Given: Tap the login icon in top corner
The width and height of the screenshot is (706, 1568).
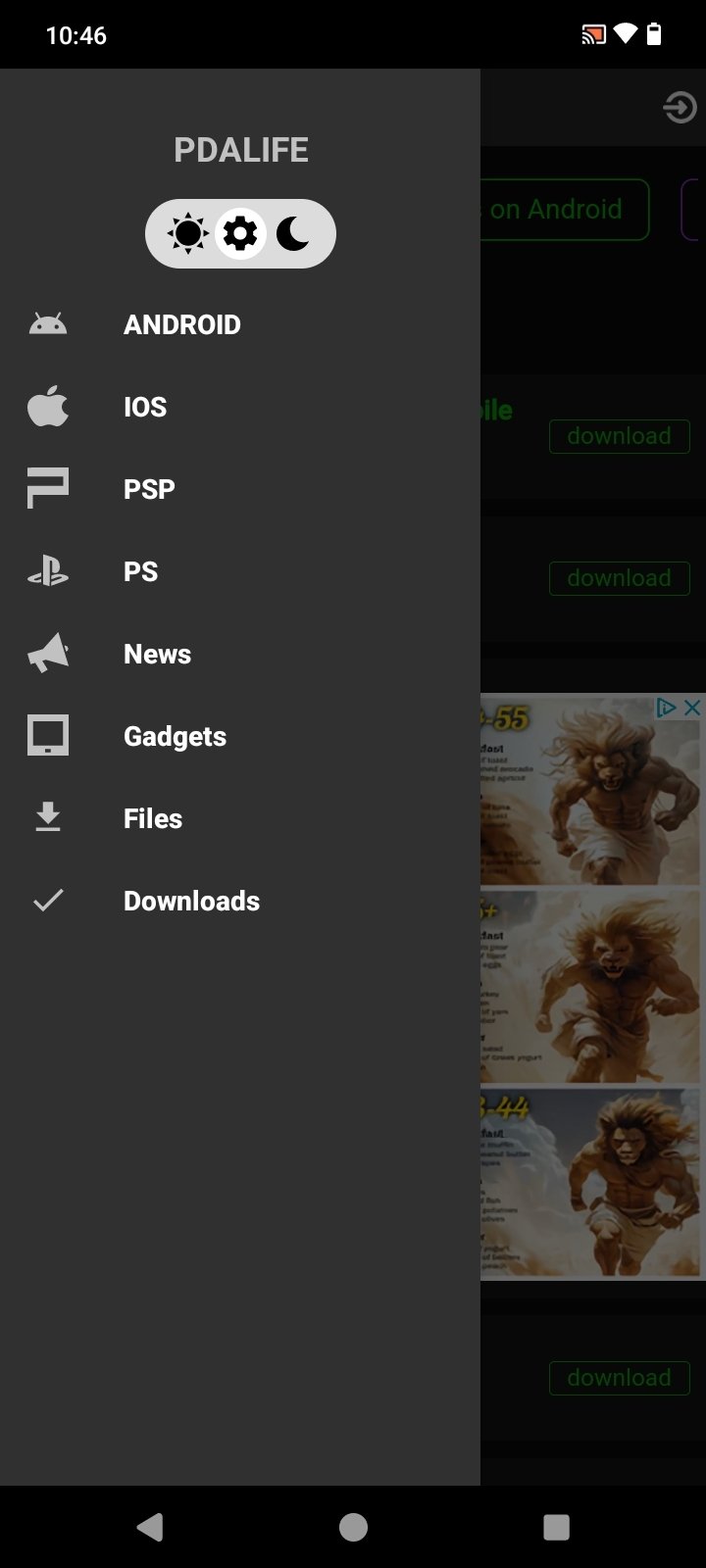Looking at the screenshot, I should coord(680,107).
